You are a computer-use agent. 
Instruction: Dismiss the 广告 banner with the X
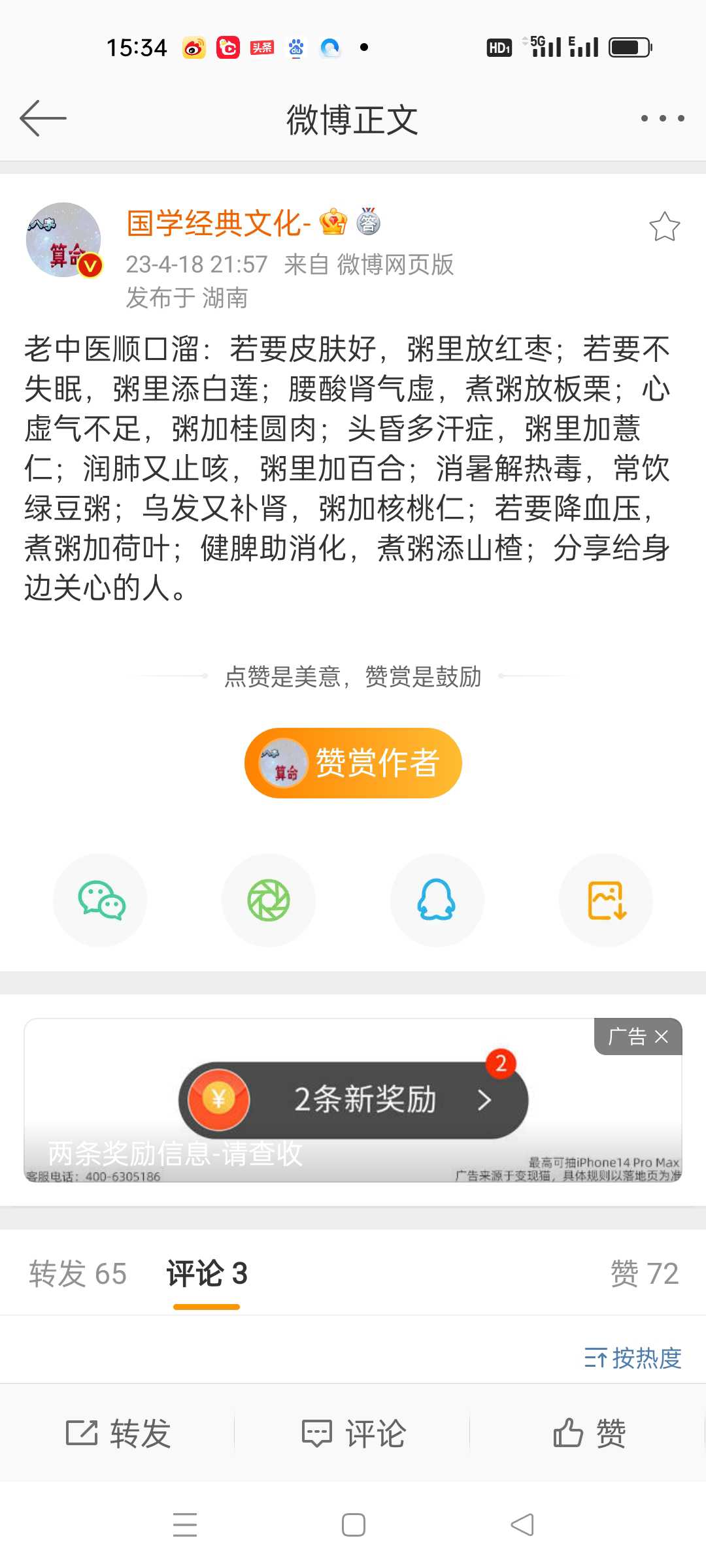pyautogui.click(x=662, y=1037)
